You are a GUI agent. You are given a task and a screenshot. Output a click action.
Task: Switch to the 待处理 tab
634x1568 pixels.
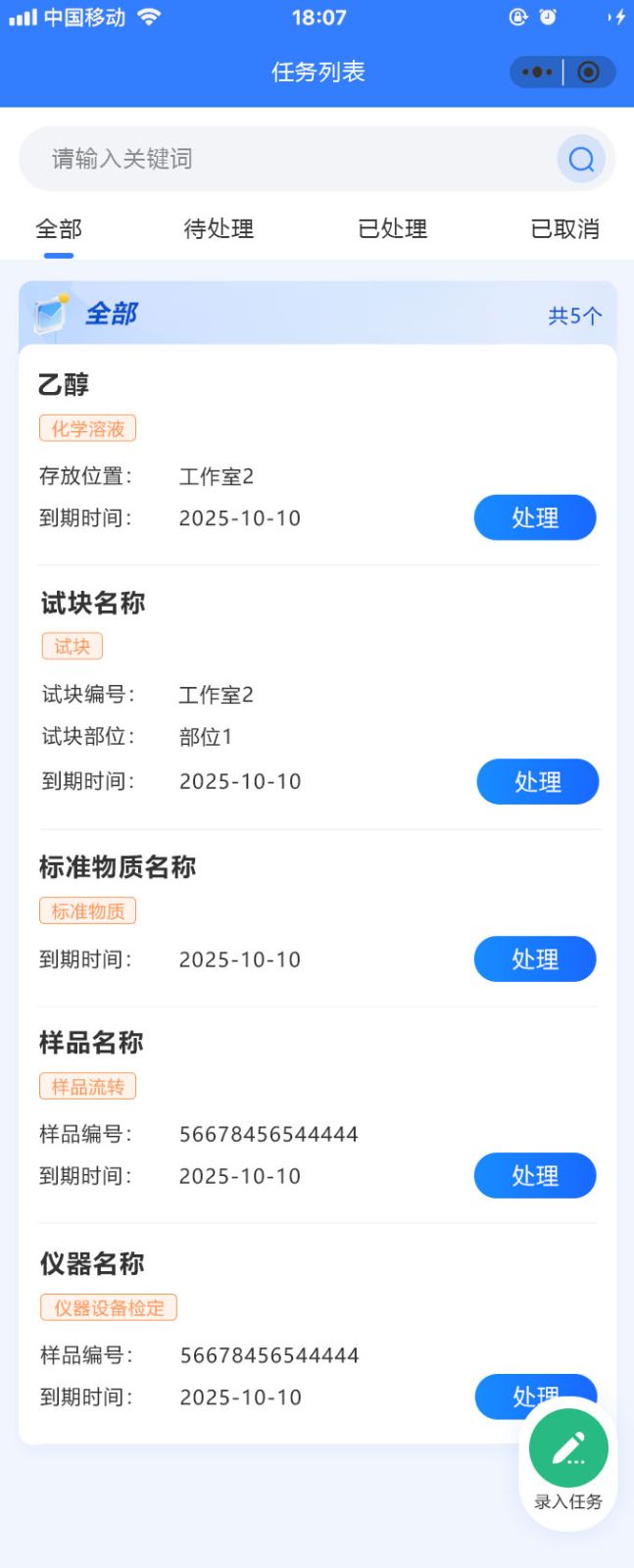pyautogui.click(x=219, y=229)
